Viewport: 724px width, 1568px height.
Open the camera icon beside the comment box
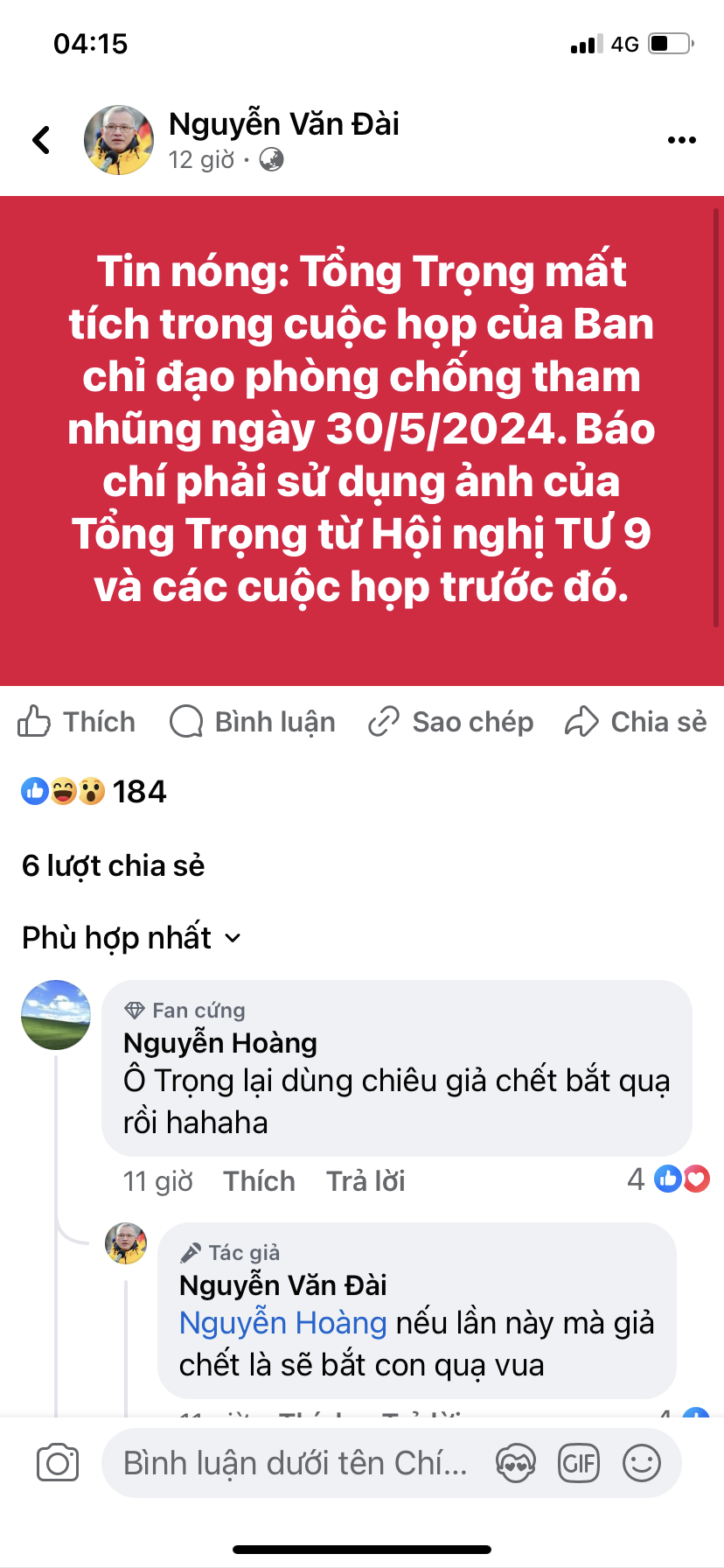click(58, 1463)
